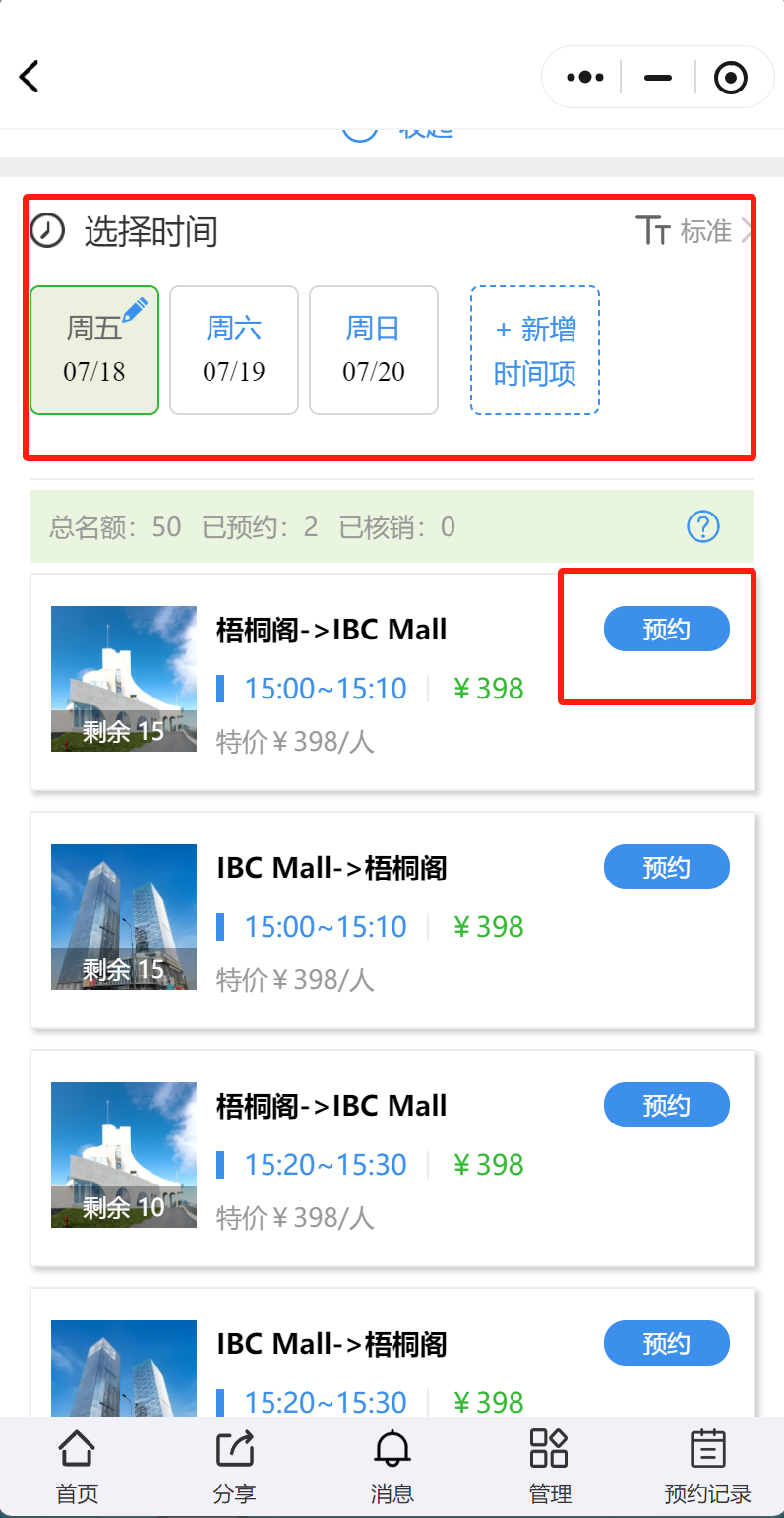Open the quota help question-mark icon
The image size is (784, 1518).
click(702, 527)
